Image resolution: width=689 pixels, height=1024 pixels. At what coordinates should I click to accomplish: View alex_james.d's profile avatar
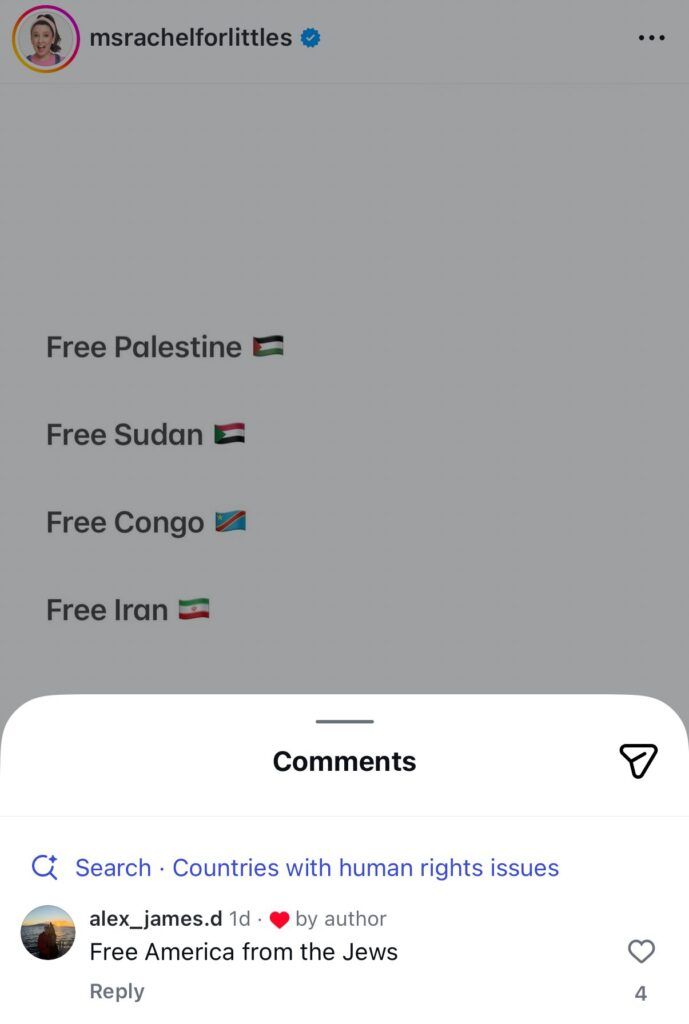click(x=48, y=932)
